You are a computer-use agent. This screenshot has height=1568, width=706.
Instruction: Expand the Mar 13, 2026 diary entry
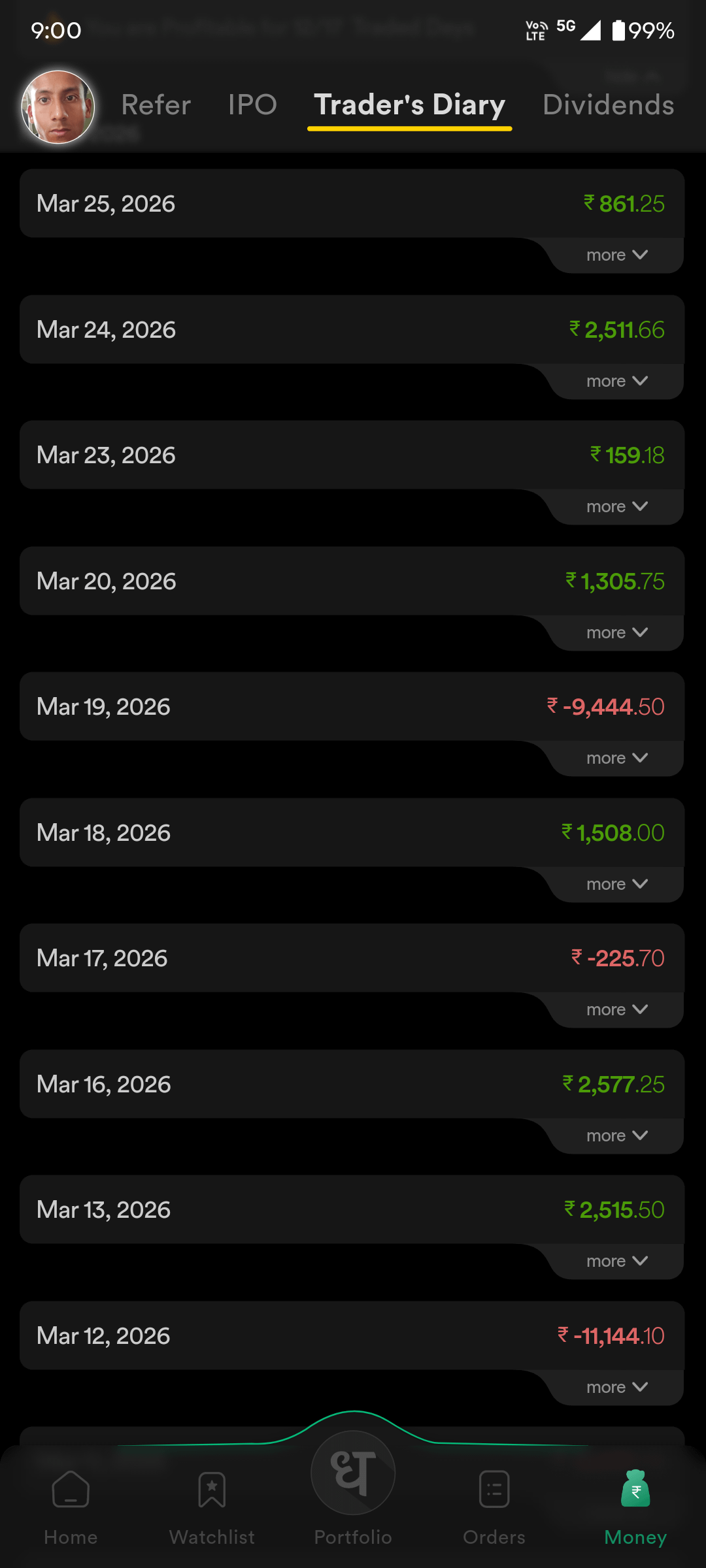click(616, 1261)
